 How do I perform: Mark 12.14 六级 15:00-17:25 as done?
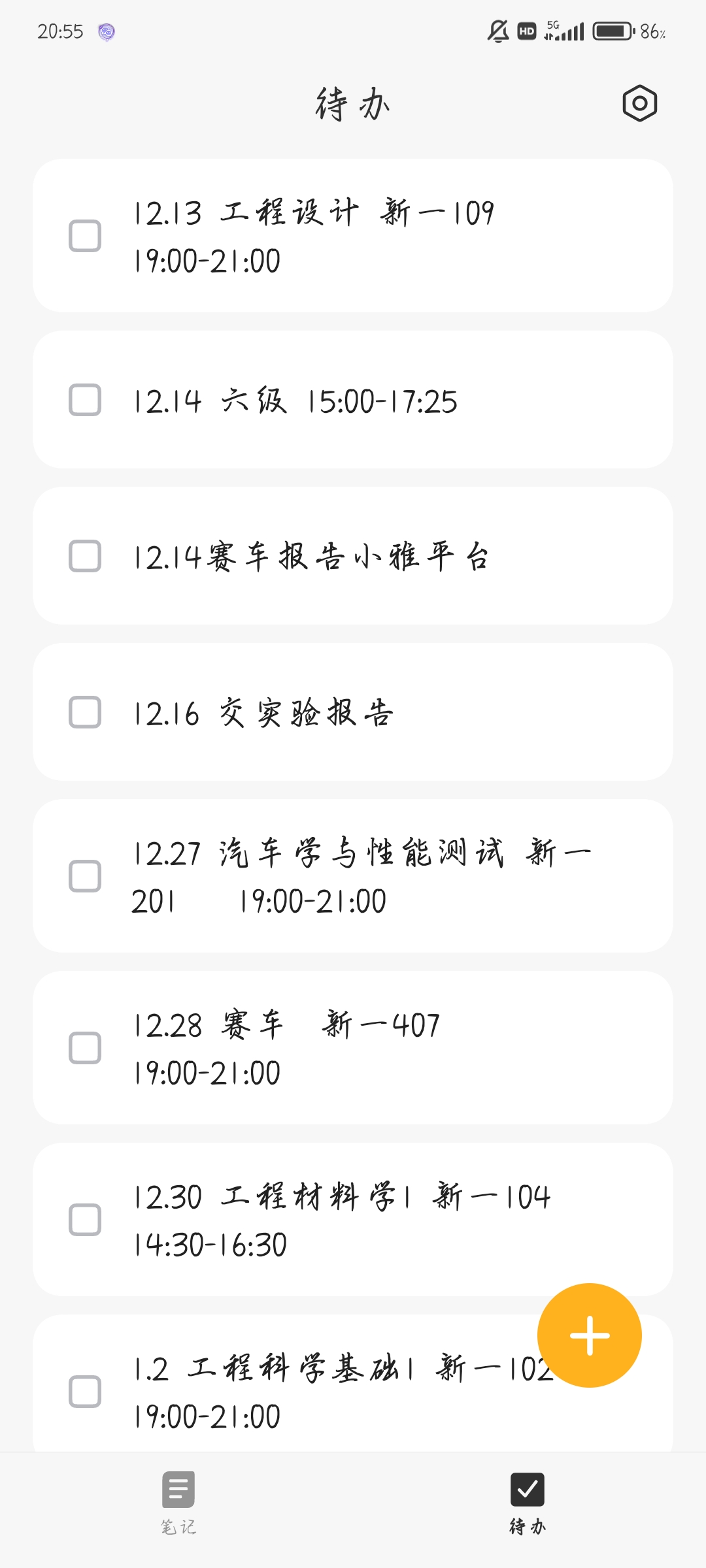[85, 400]
